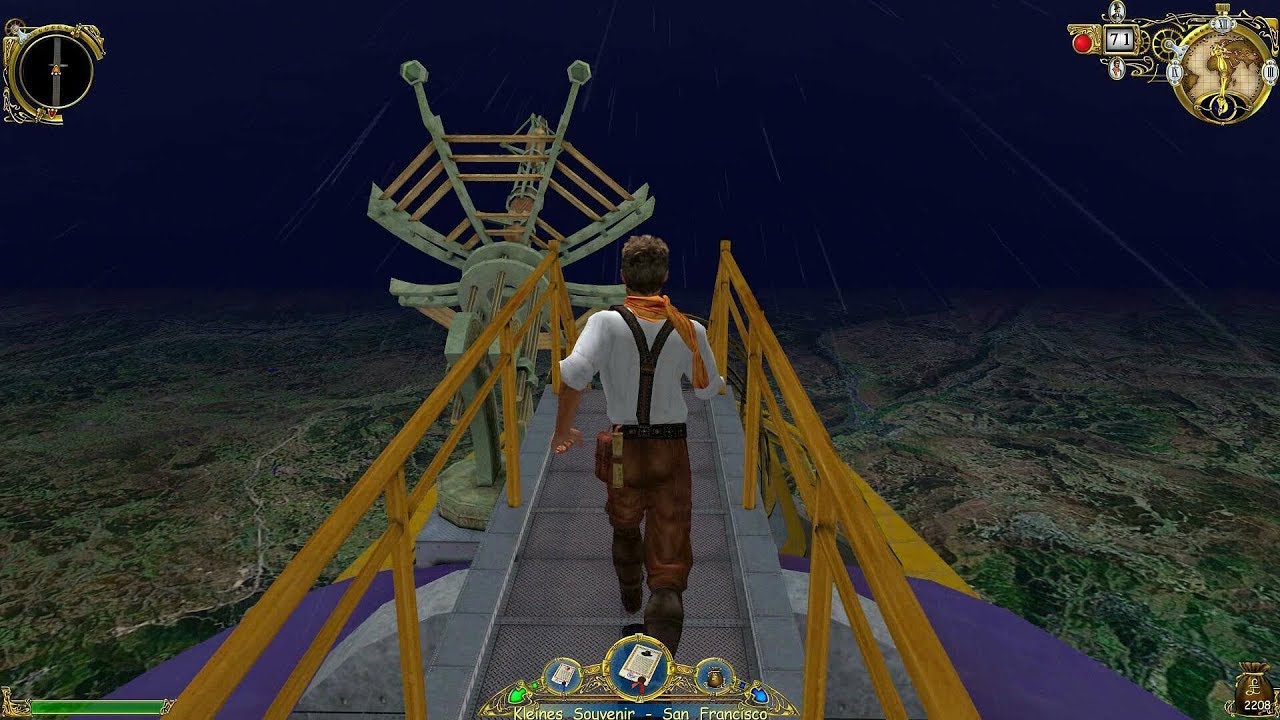This screenshot has width=1280, height=720.
Task: Pick the small scroll in the left inventory slot
Action: pyautogui.click(x=565, y=677)
